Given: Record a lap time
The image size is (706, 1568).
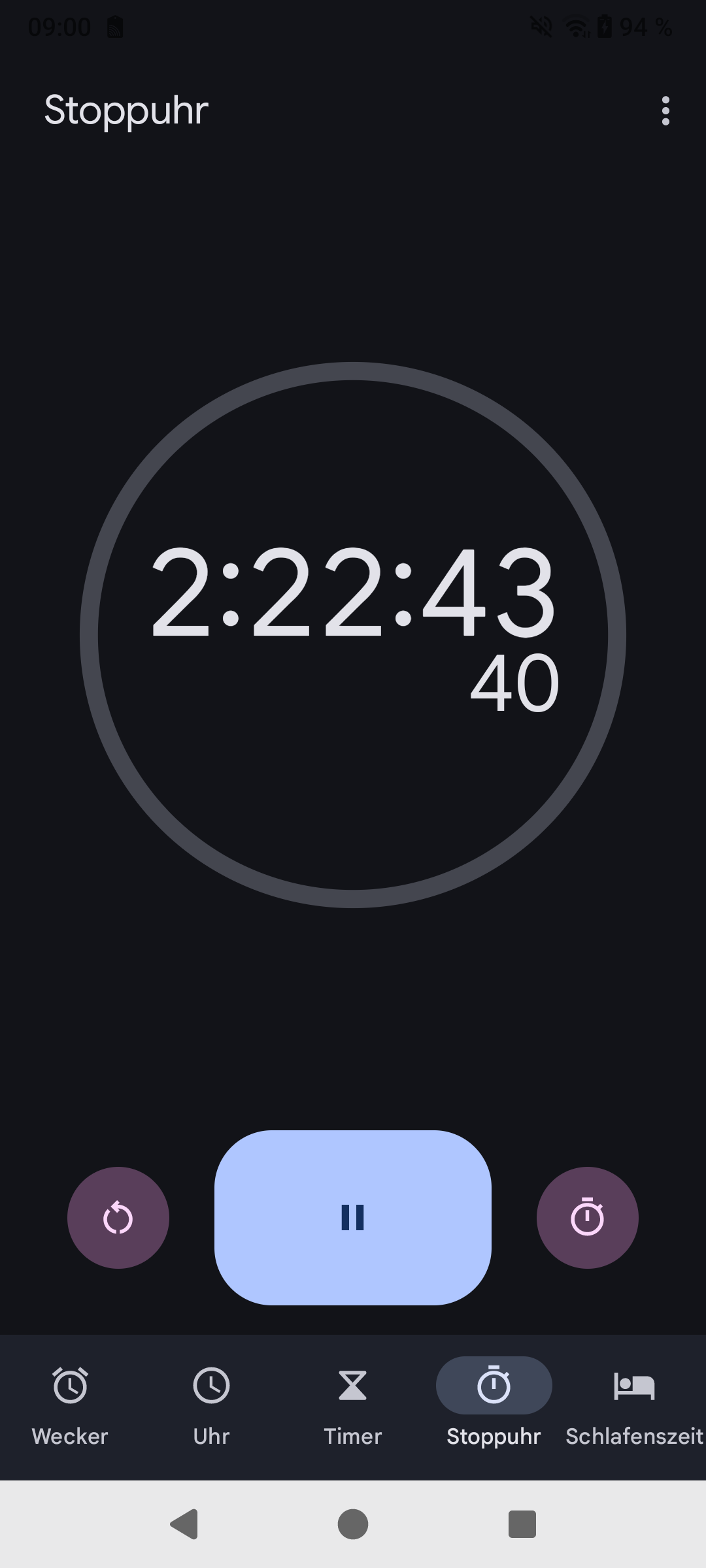Looking at the screenshot, I should click(x=588, y=1218).
